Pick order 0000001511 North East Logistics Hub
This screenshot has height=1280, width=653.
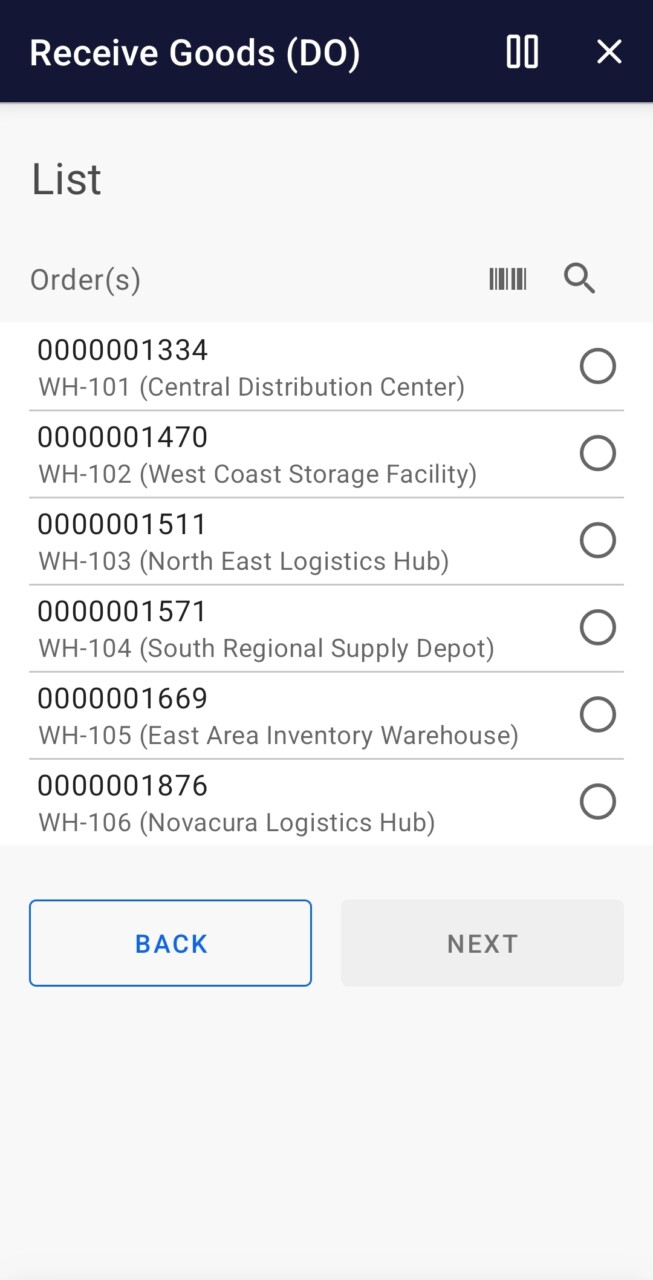(598, 541)
